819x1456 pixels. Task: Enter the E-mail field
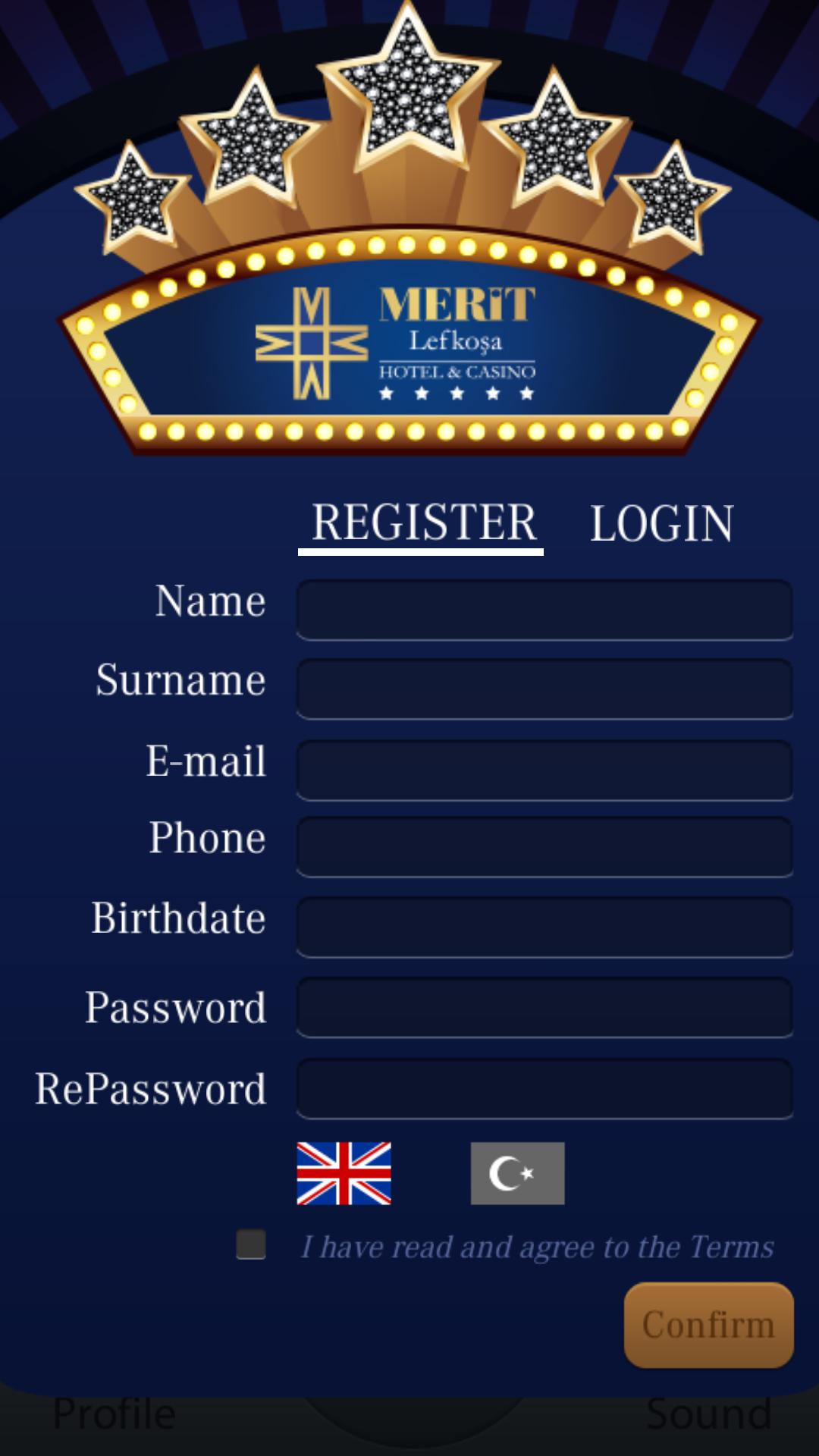tap(544, 770)
